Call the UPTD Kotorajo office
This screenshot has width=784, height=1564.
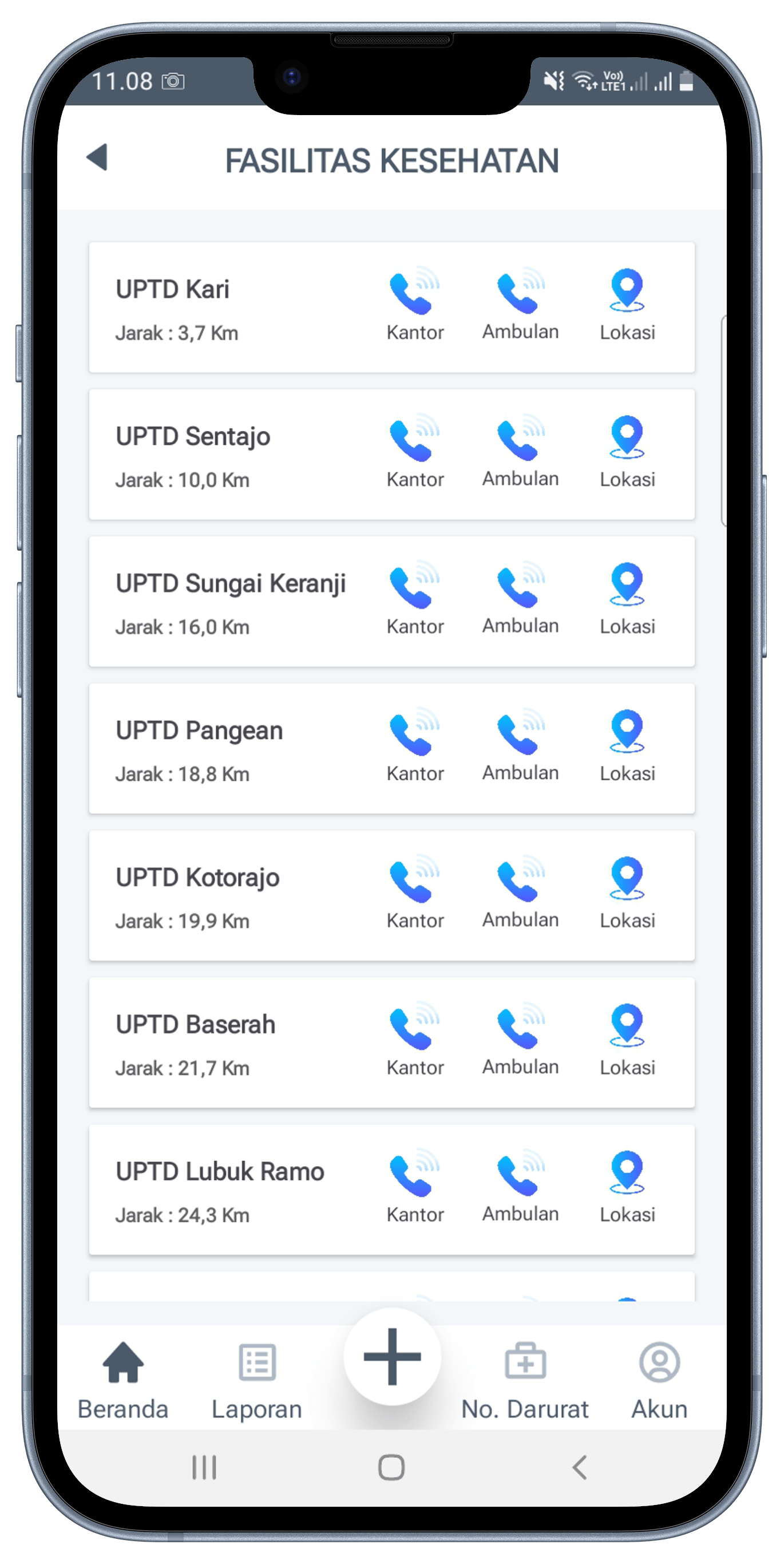coord(415,891)
